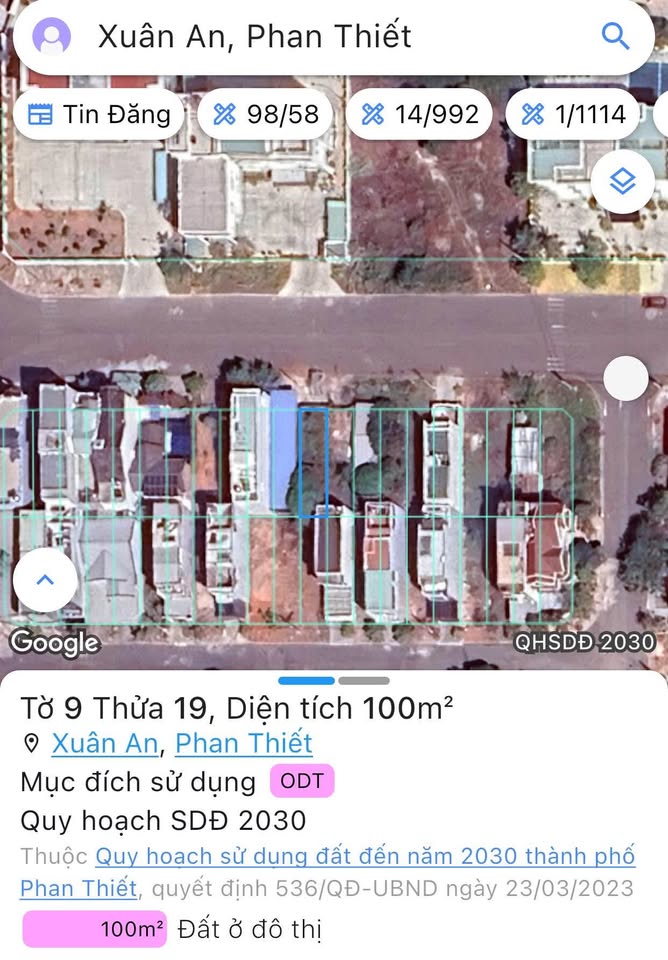The height and width of the screenshot is (960, 668).
Task: Tap the search magnifier icon
Action: pos(615,37)
